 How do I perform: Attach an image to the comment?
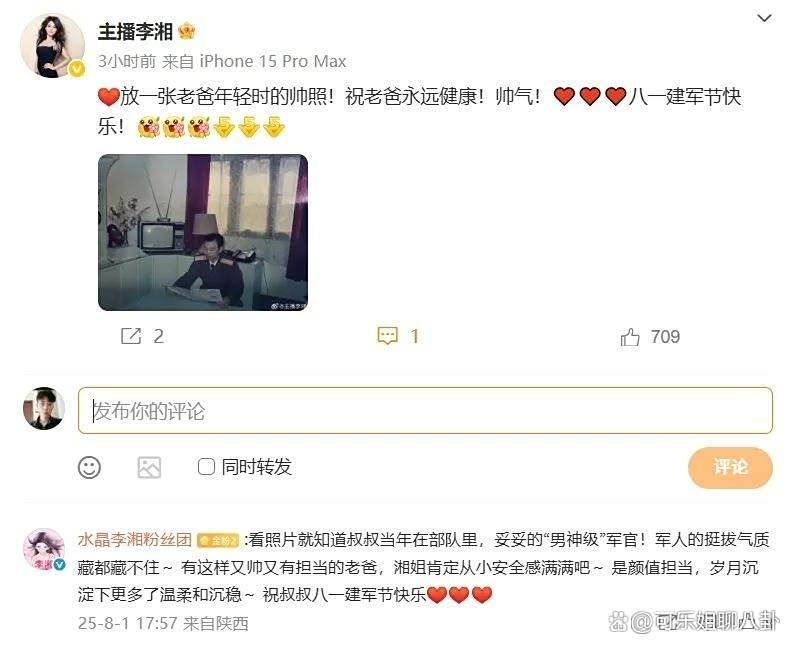point(149,467)
